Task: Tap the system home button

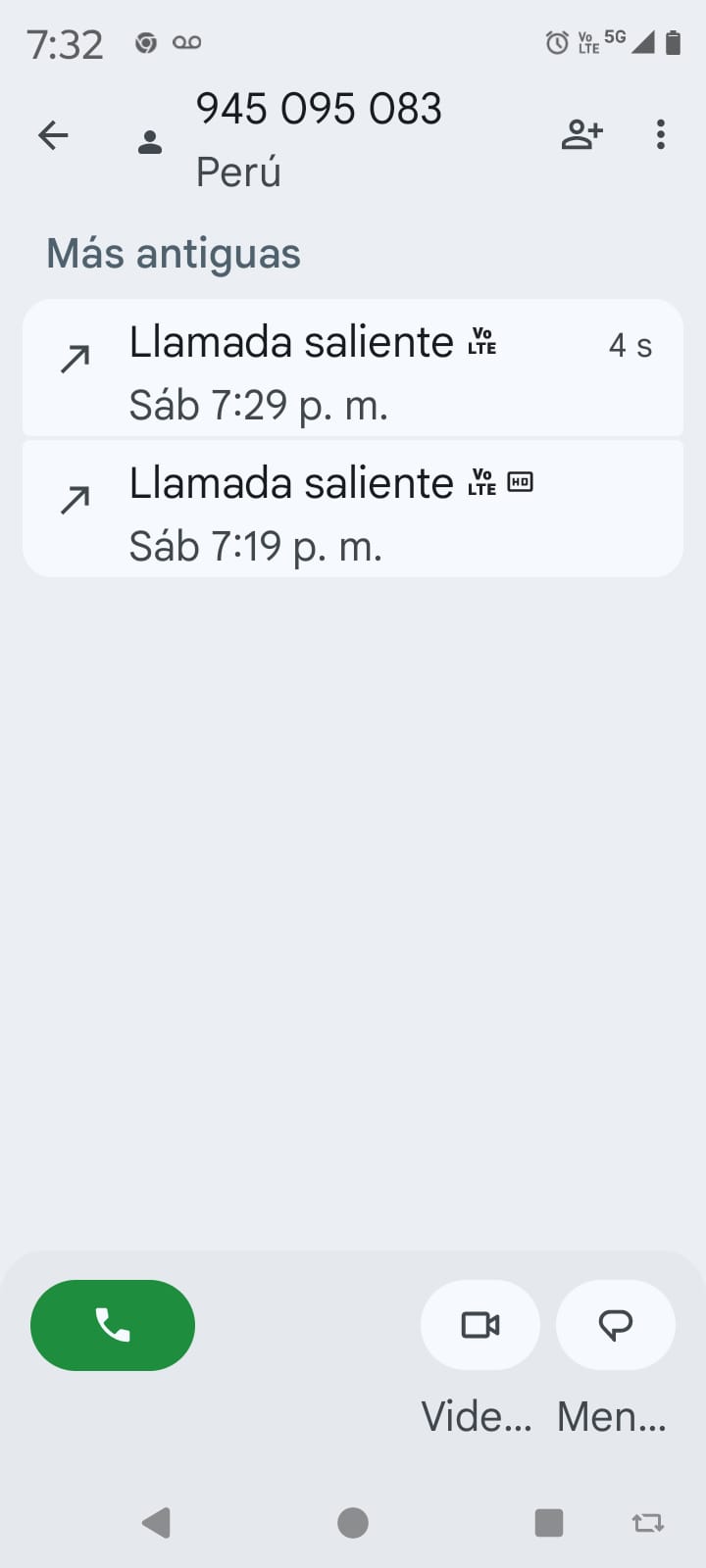Action: [x=353, y=1522]
